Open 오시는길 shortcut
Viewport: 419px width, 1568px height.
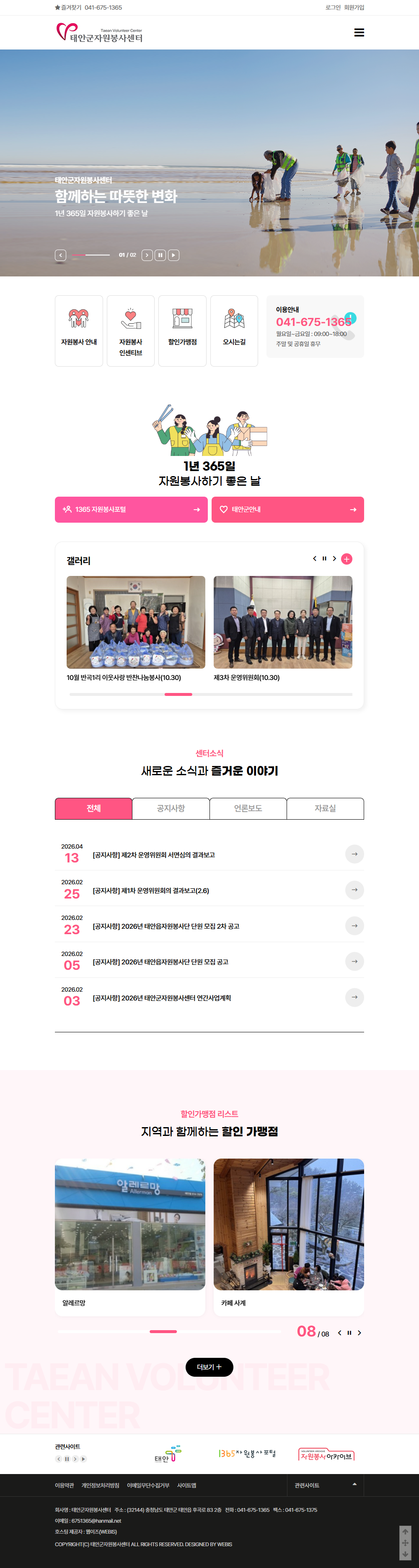tap(234, 331)
